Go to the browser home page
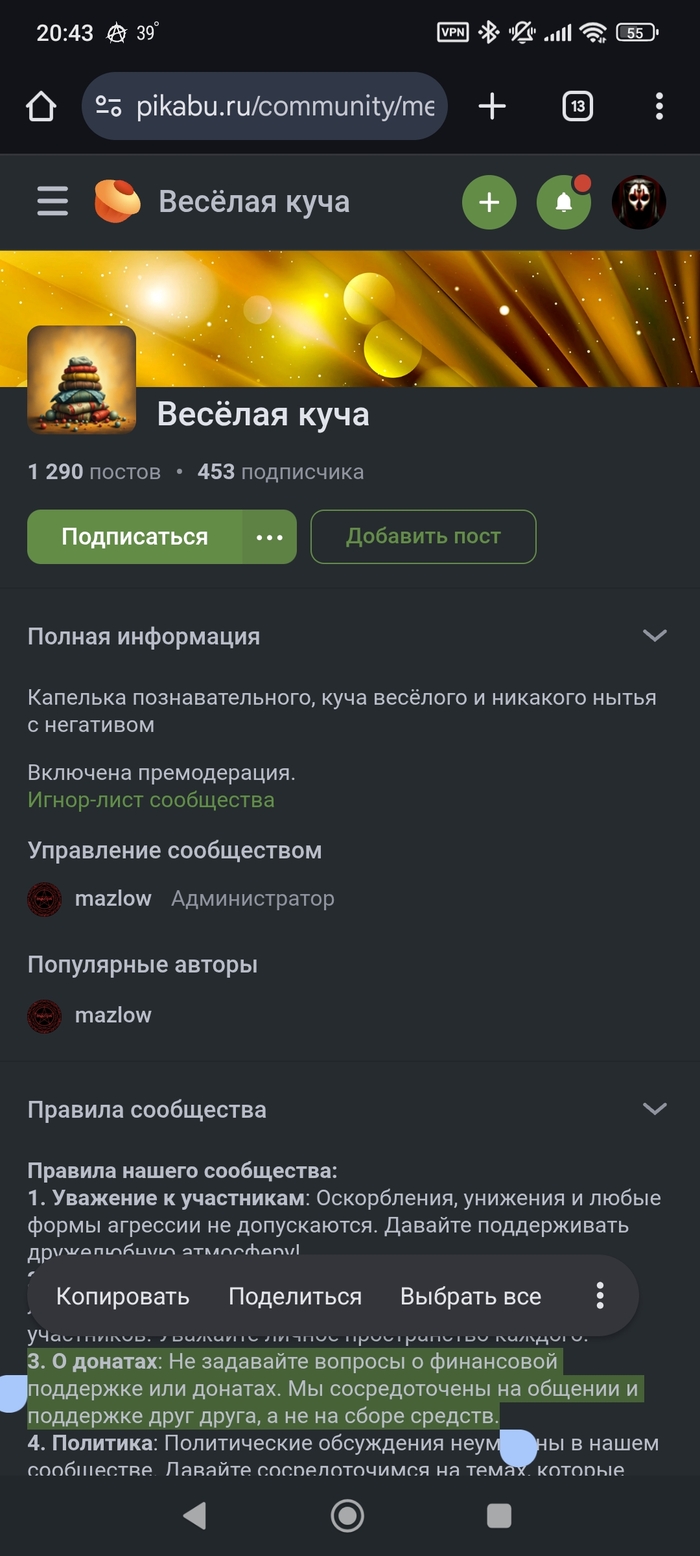The width and height of the screenshot is (700, 1556). pos(41,106)
